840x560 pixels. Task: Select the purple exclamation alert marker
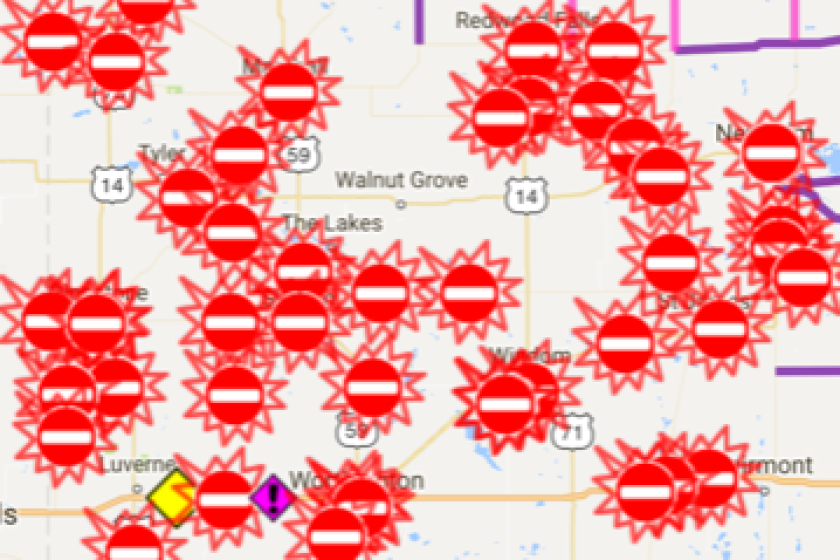[271, 497]
